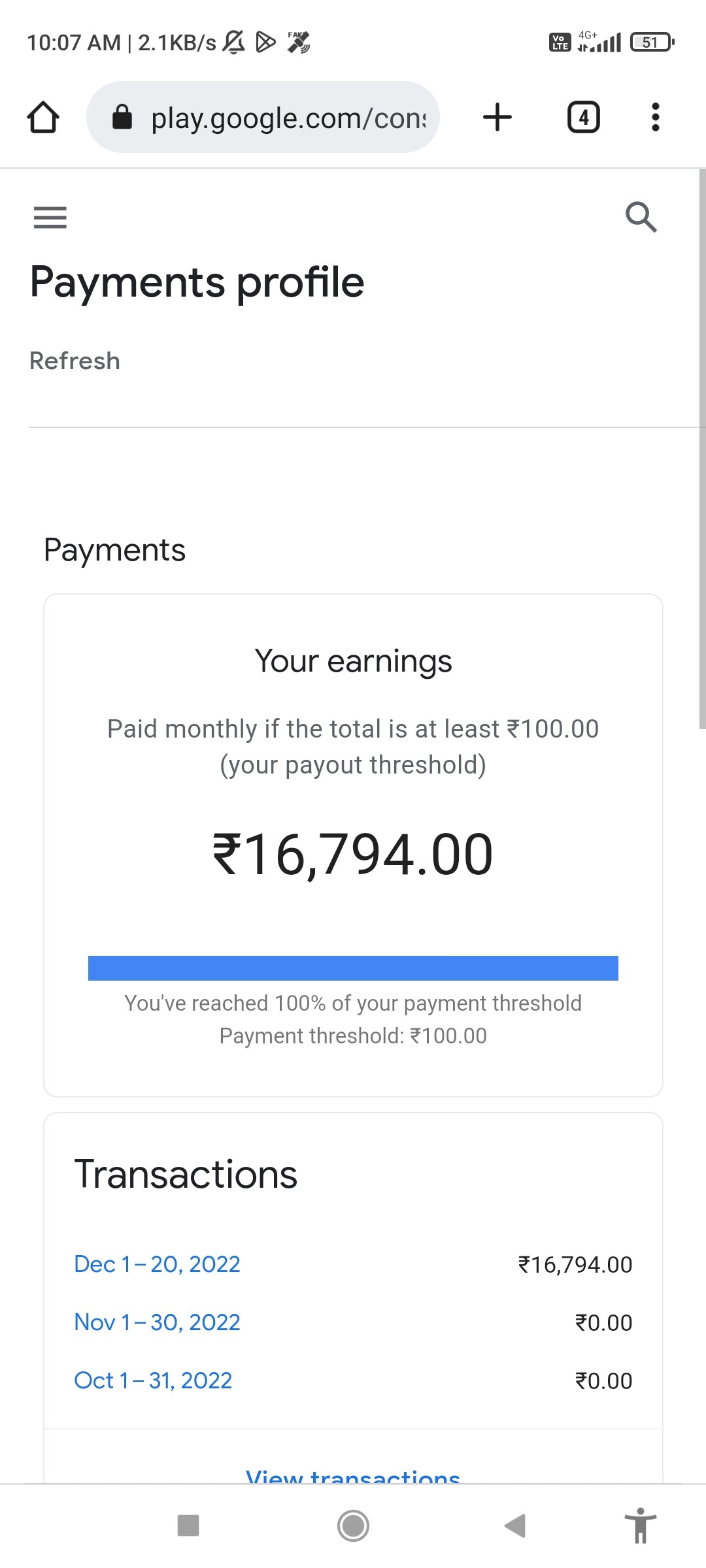706x1568 pixels.
Task: Open the View transactions link
Action: coord(353,1475)
